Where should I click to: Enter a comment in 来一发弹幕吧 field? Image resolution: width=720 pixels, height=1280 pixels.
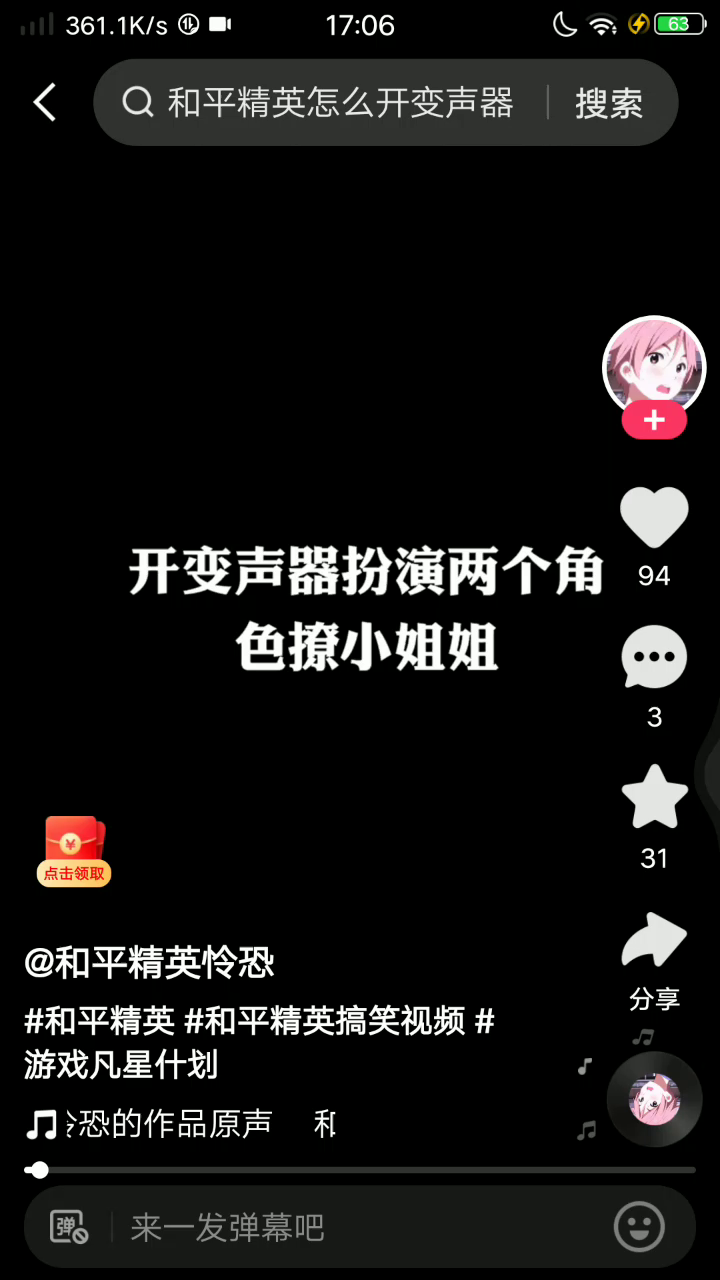pyautogui.click(x=350, y=1227)
